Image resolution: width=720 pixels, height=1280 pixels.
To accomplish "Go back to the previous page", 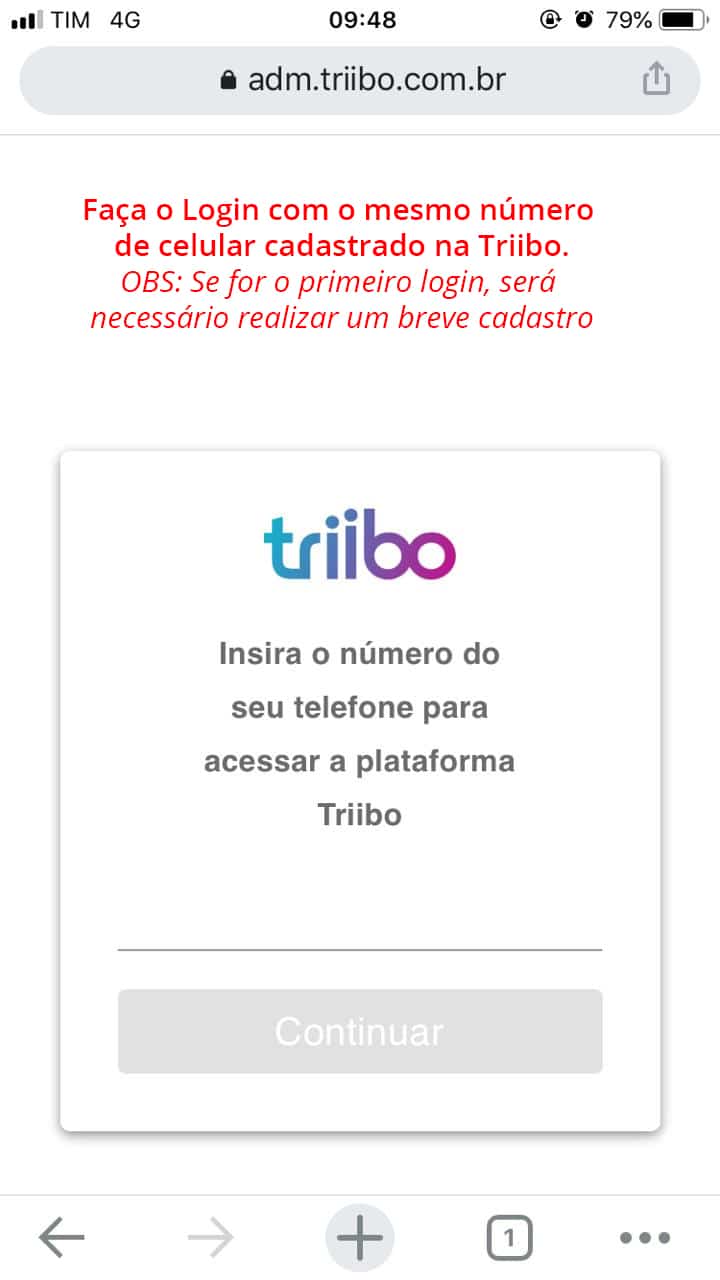I will (x=62, y=1239).
